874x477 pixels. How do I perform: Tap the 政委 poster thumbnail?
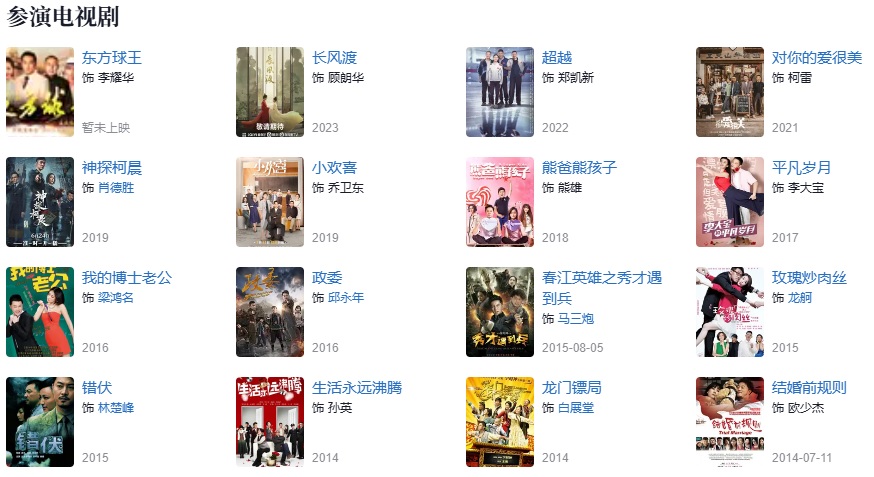pos(270,312)
